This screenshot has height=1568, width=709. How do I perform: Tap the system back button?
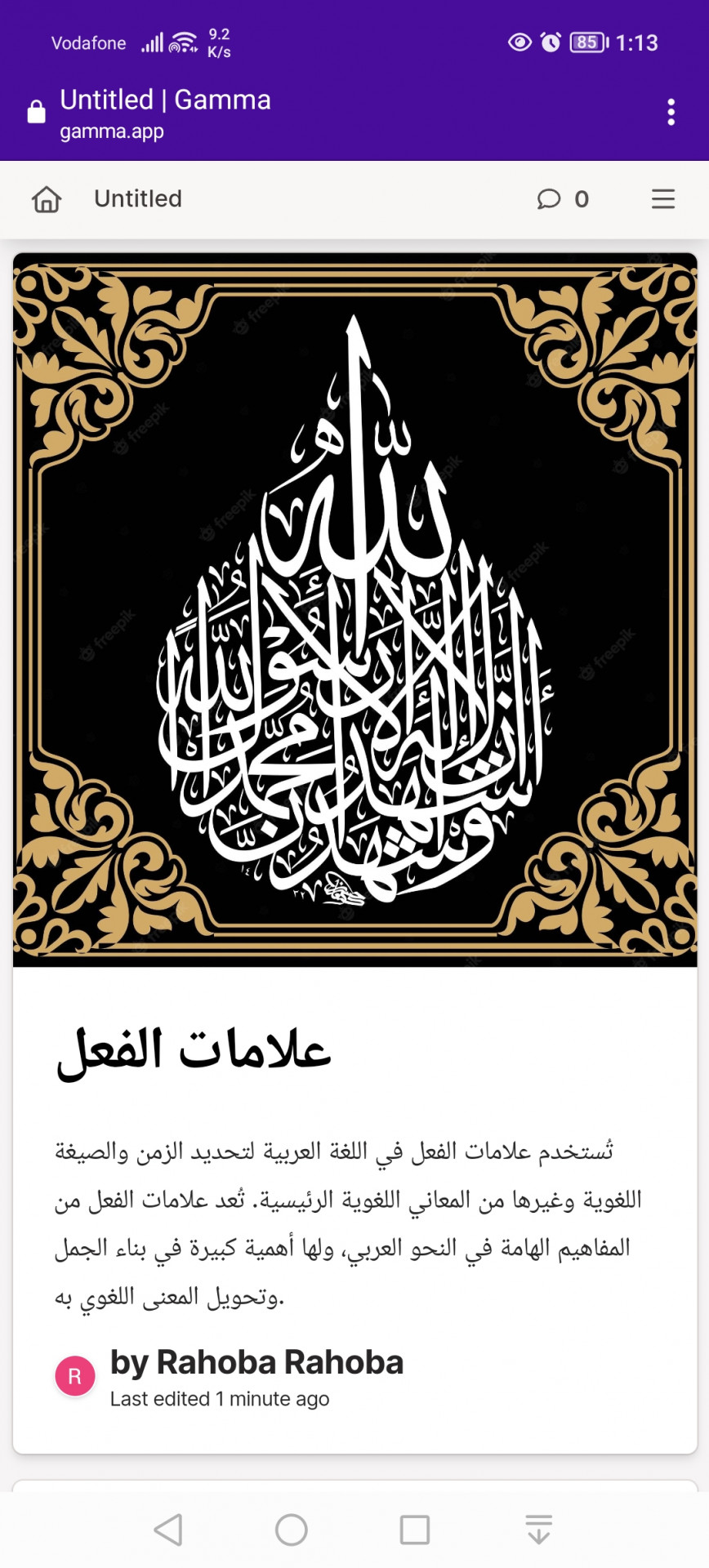pyautogui.click(x=168, y=1529)
